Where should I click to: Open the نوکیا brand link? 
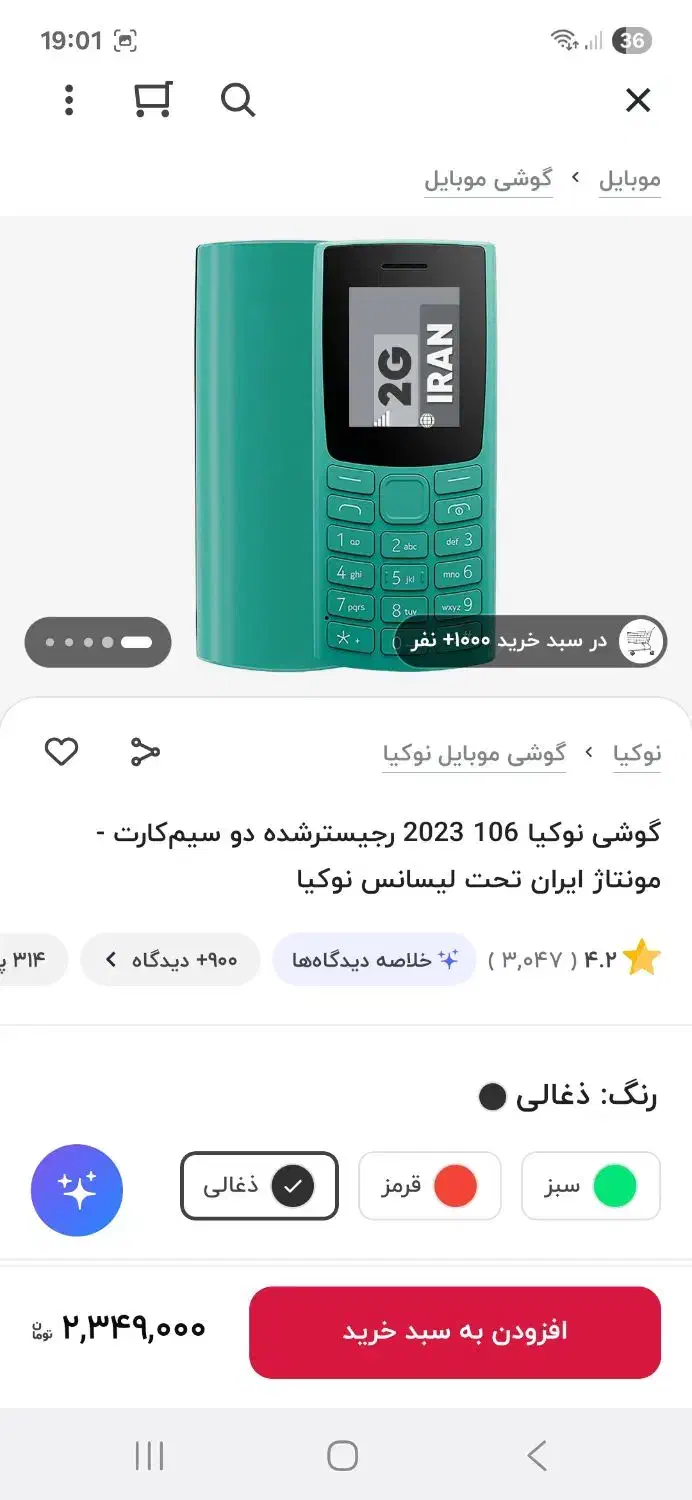point(637,753)
